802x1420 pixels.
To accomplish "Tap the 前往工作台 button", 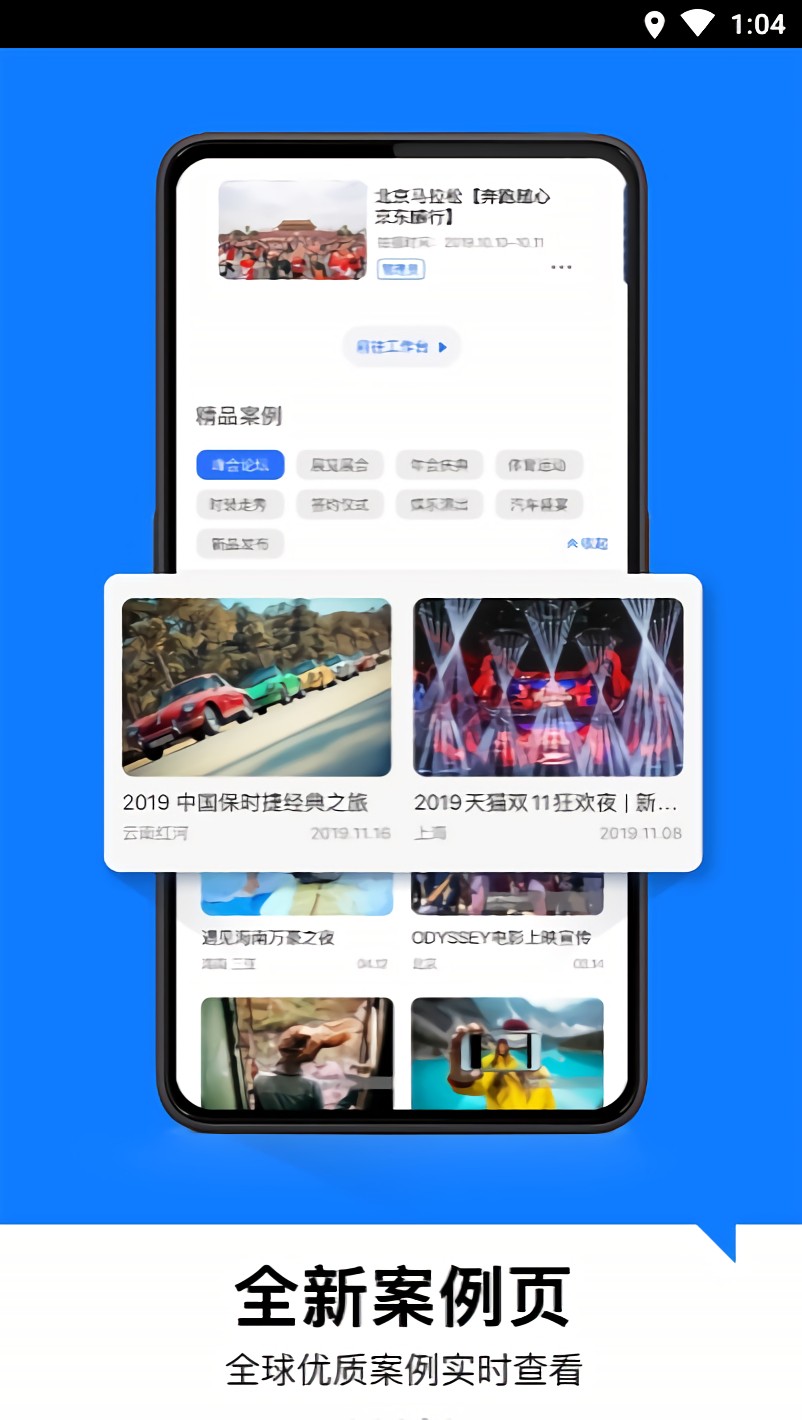I will click(x=401, y=347).
